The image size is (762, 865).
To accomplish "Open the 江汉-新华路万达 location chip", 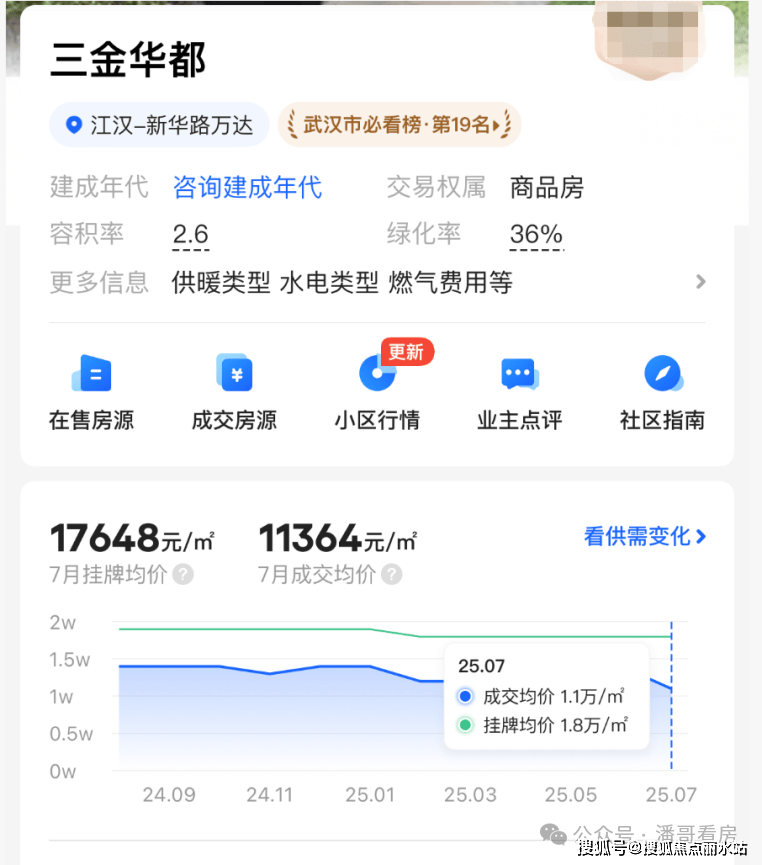I will point(159,126).
